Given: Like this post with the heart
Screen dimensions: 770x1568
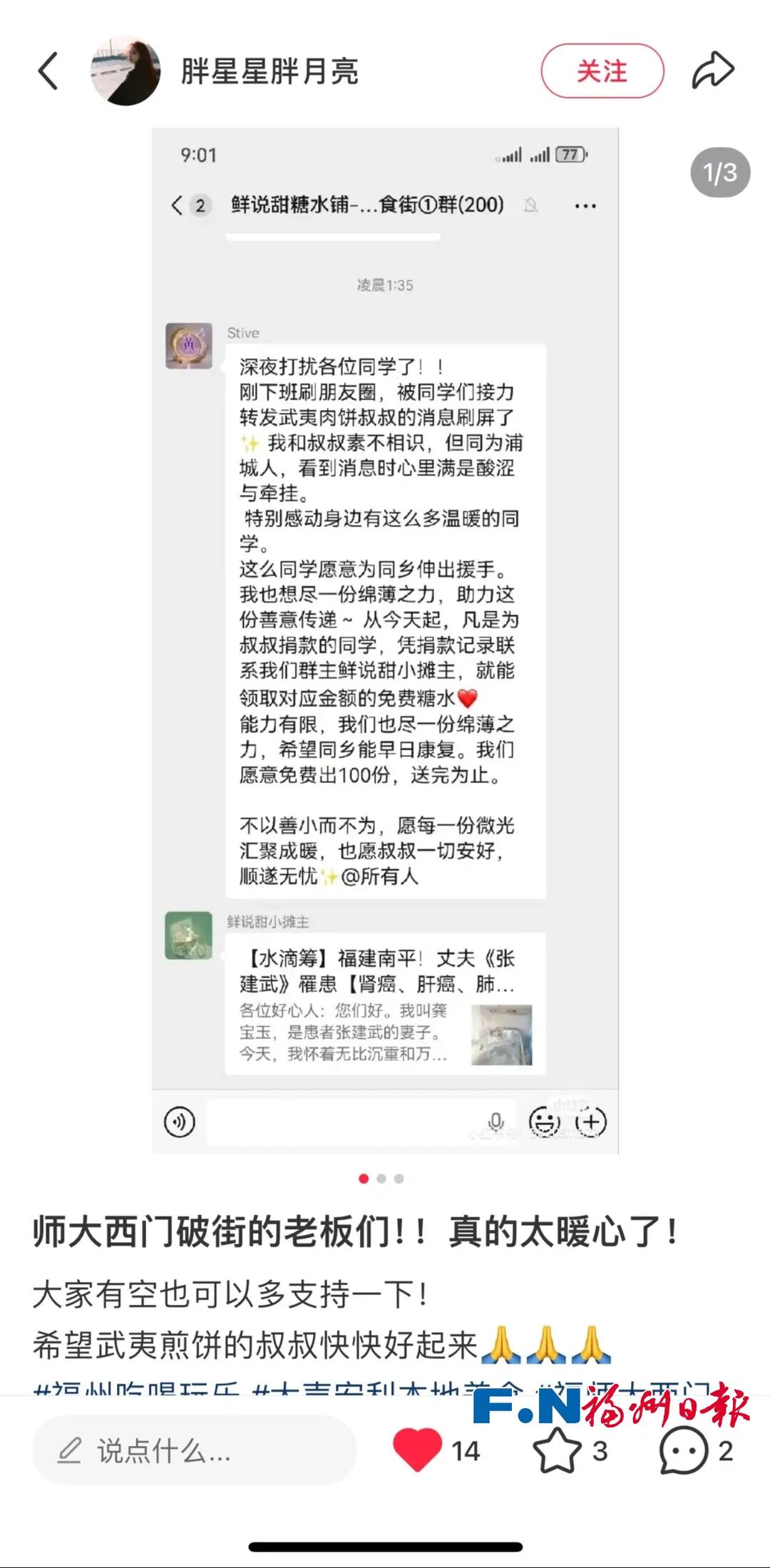Looking at the screenshot, I should [418, 1450].
